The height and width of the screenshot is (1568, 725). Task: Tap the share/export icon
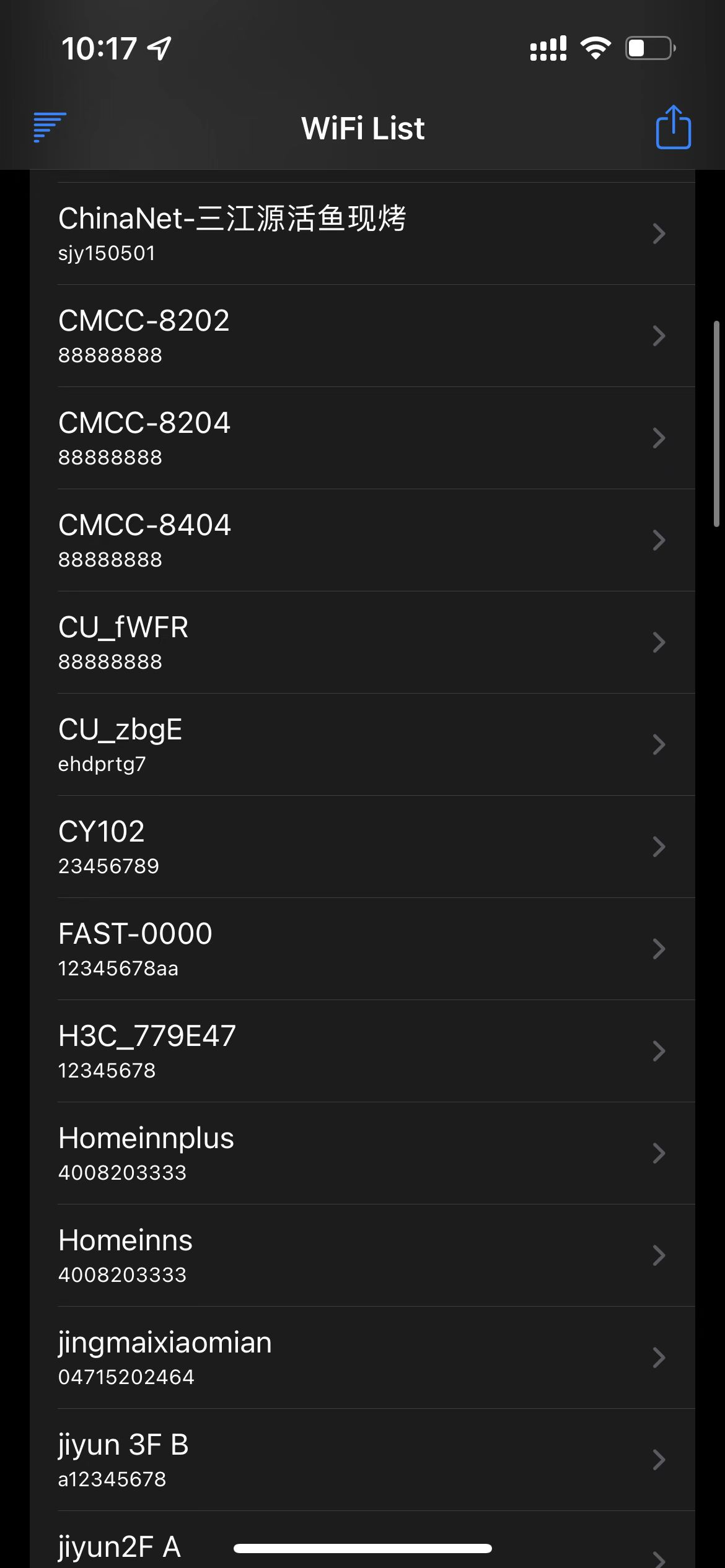pyautogui.click(x=674, y=127)
